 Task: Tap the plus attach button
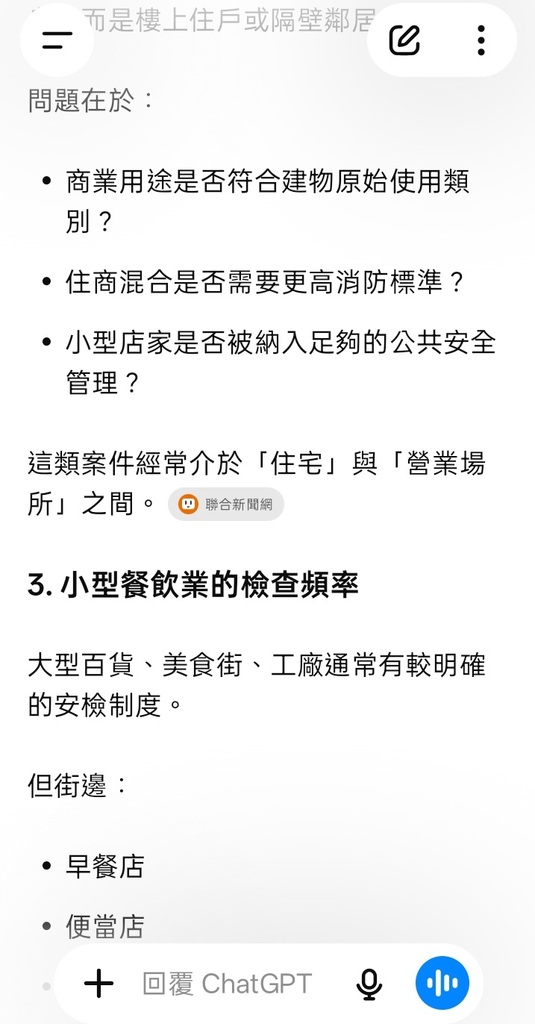point(99,983)
